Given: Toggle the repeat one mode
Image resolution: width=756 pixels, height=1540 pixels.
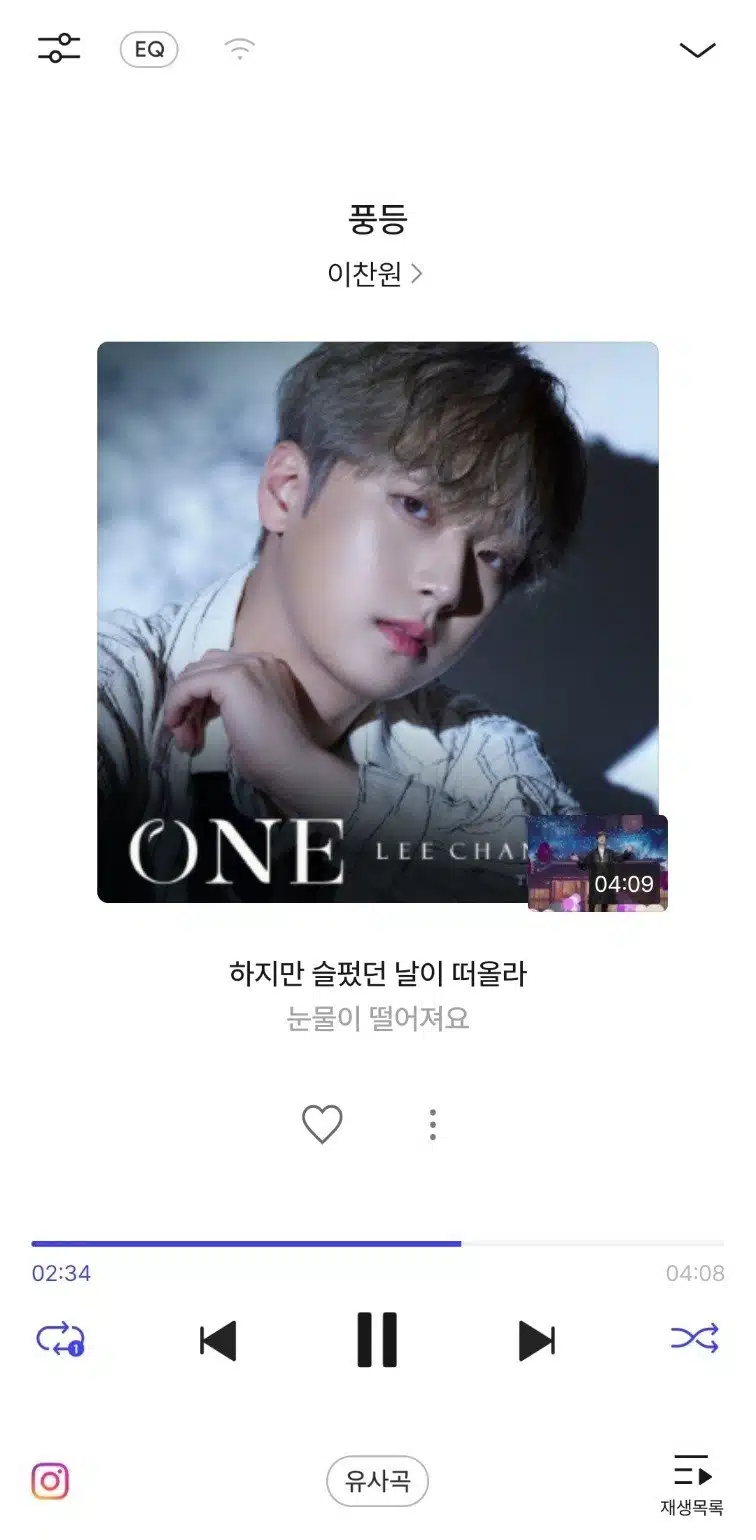Looking at the screenshot, I should 61,1339.
